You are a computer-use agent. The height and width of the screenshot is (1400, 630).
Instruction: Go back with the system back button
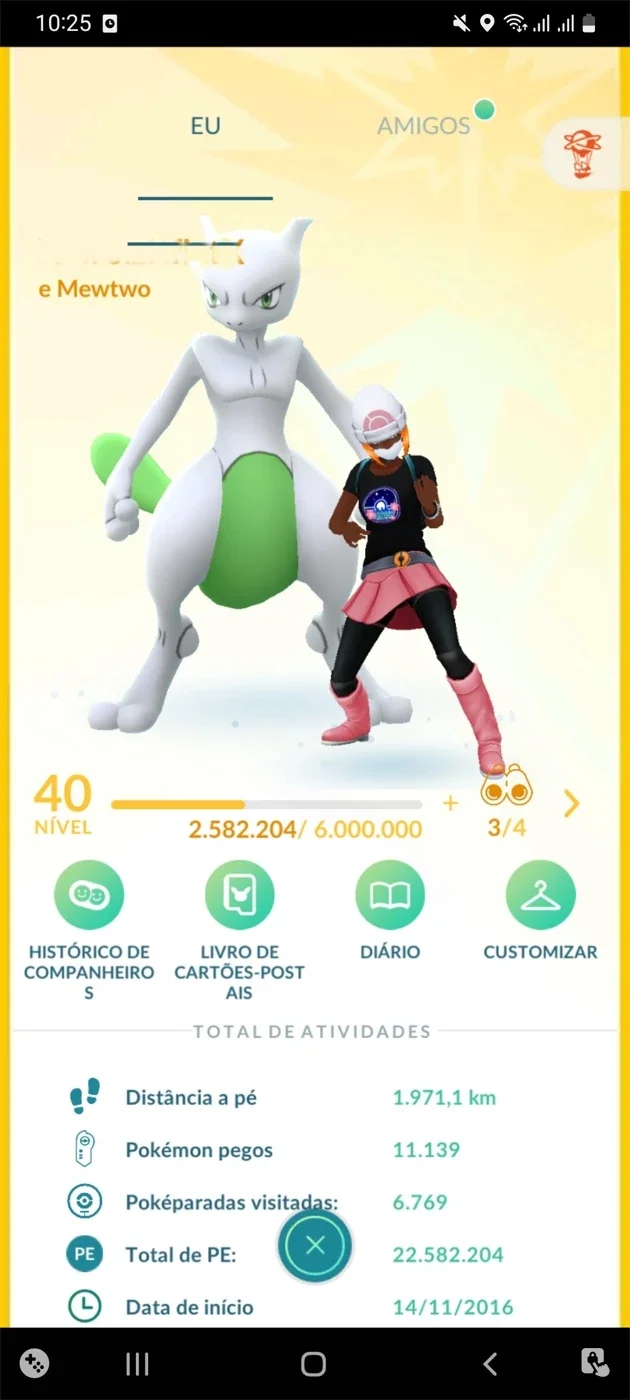[x=490, y=1363]
